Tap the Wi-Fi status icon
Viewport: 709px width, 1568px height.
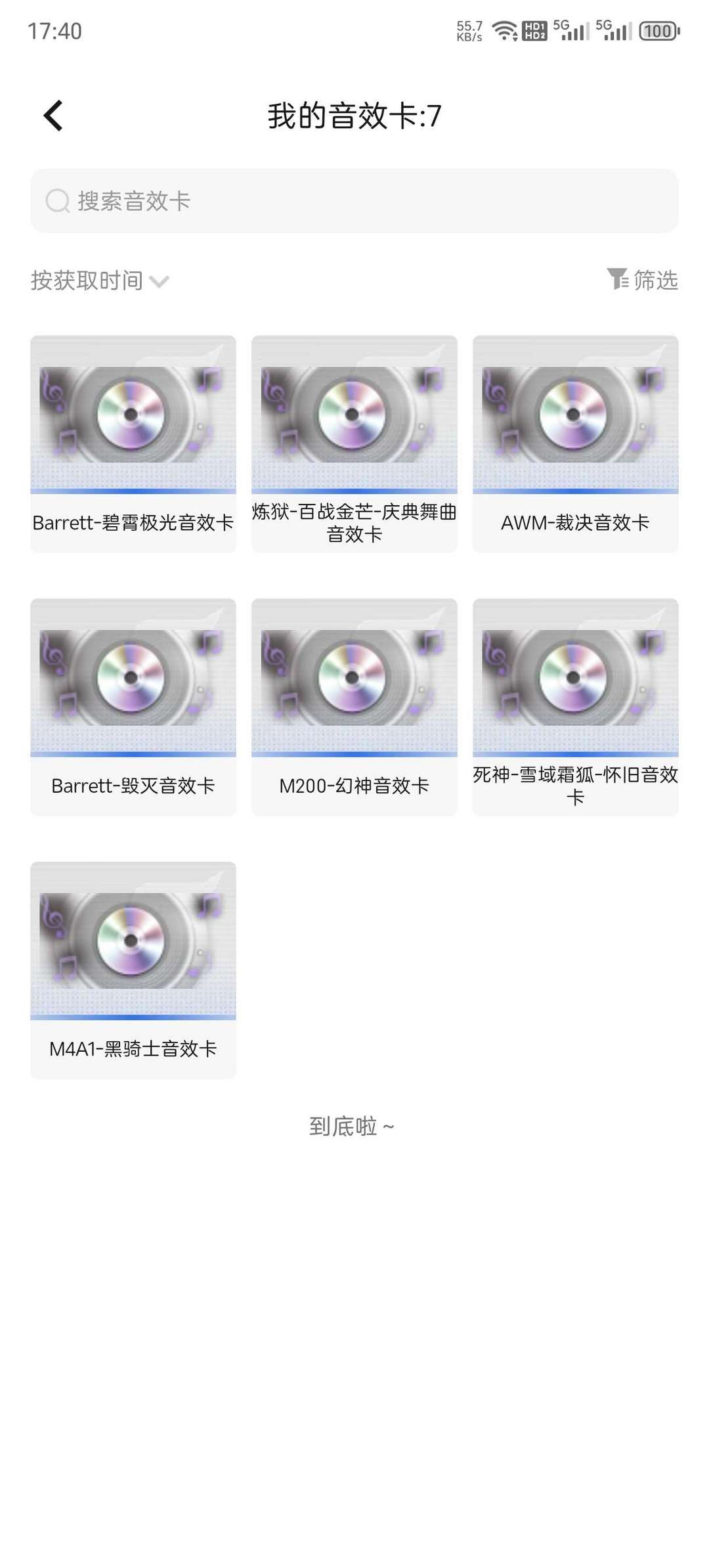point(504,30)
